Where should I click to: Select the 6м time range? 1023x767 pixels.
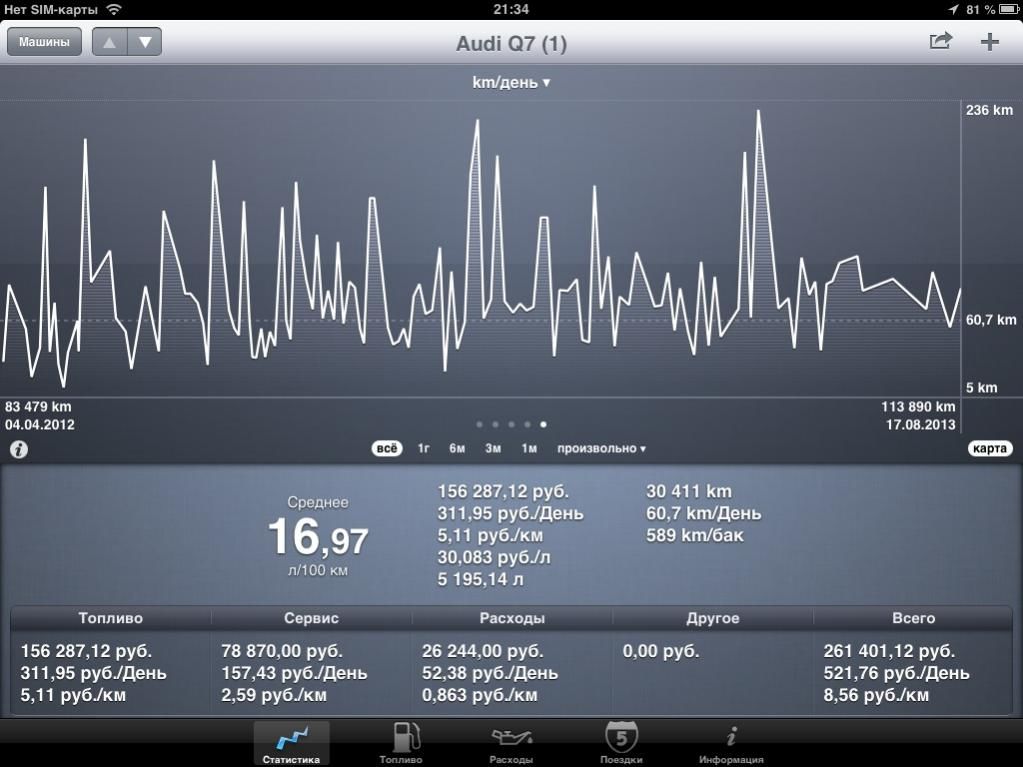tap(457, 449)
